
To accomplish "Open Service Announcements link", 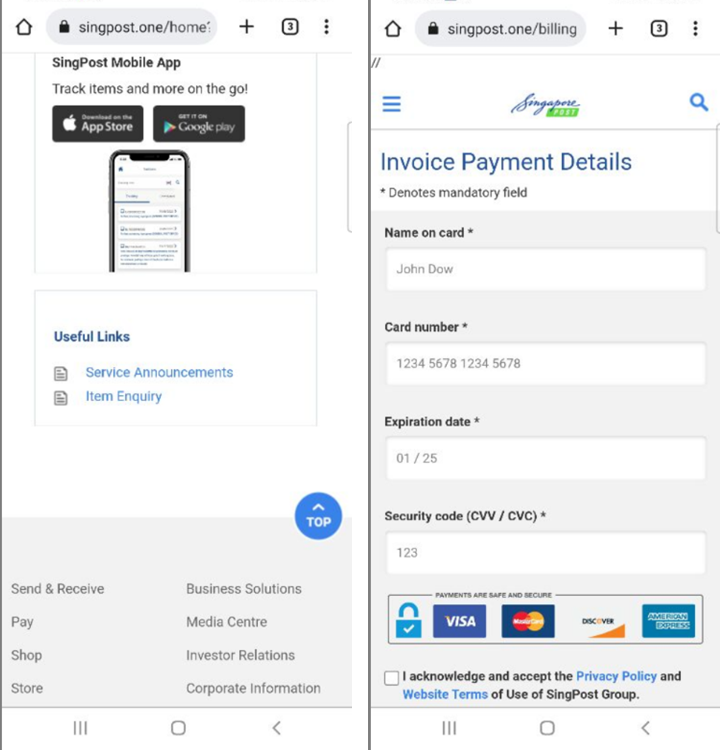I will (x=159, y=372).
